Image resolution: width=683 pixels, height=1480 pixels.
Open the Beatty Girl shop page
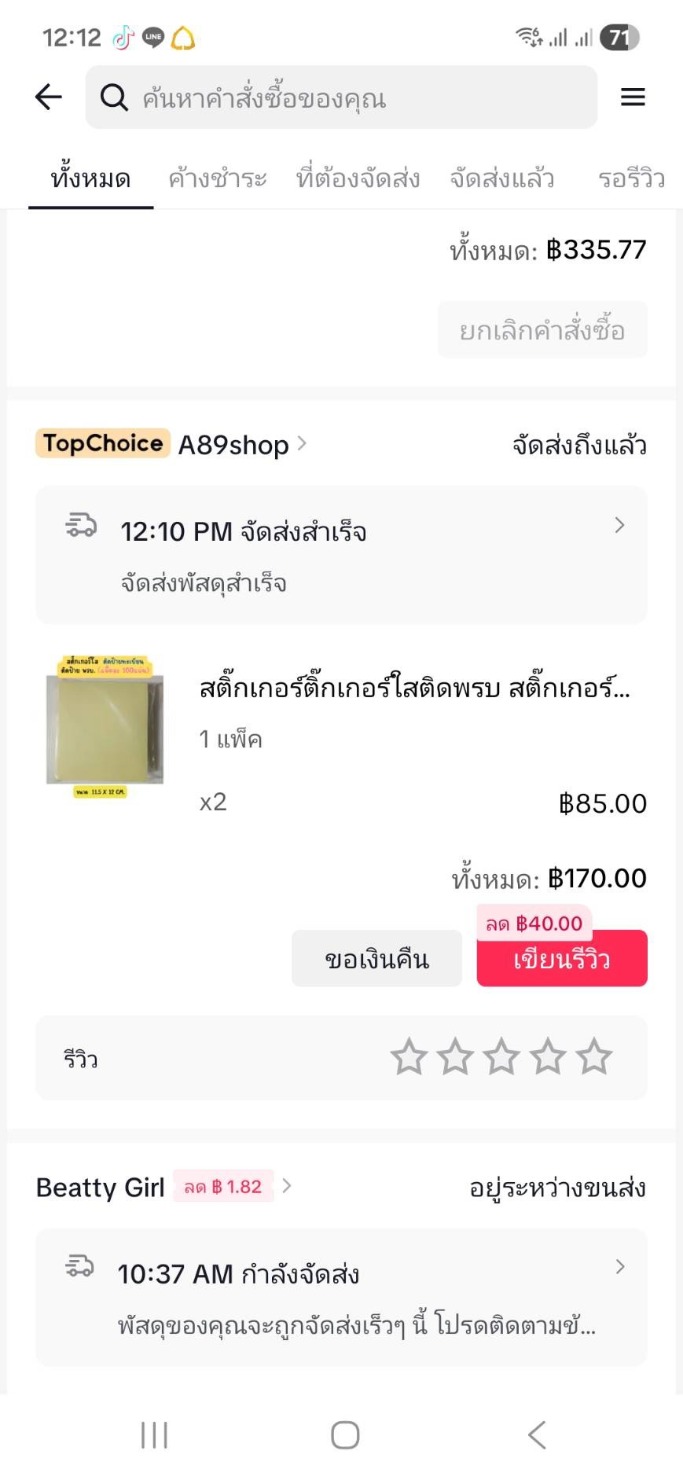click(100, 1187)
